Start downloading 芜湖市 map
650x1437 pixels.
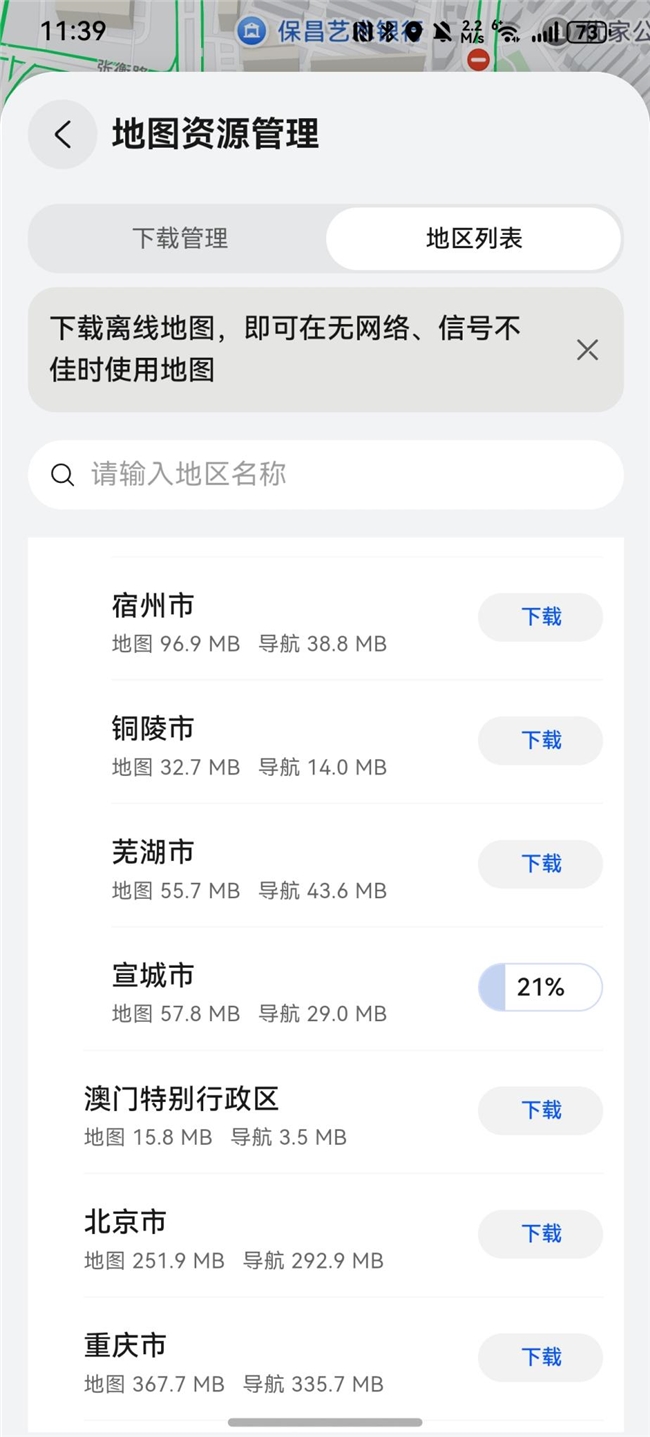point(540,864)
